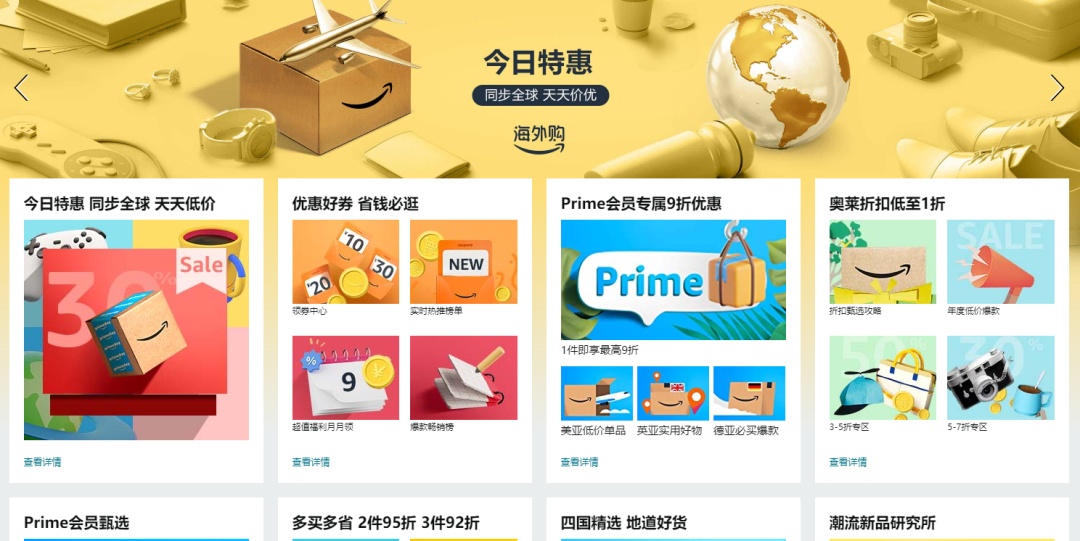The width and height of the screenshot is (1080, 541).
Task: Open 爆款畅销榜 tile
Action: coord(463,378)
